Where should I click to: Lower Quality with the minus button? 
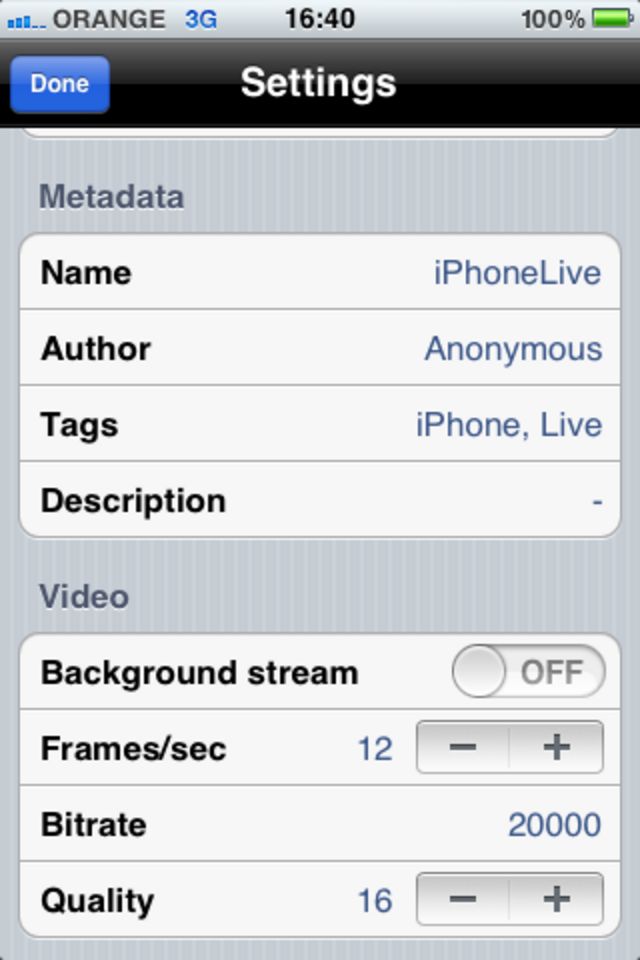point(463,900)
